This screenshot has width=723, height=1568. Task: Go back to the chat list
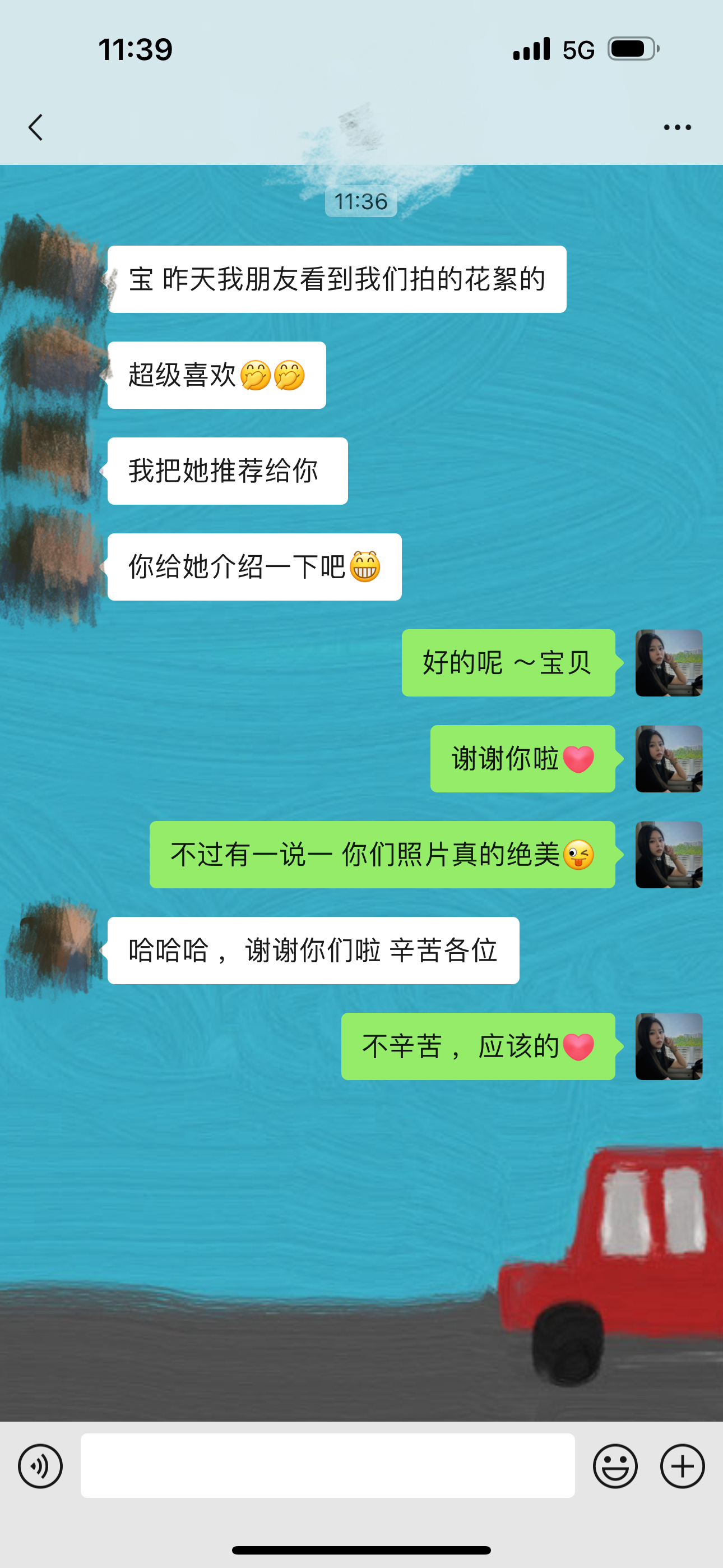pos(36,127)
